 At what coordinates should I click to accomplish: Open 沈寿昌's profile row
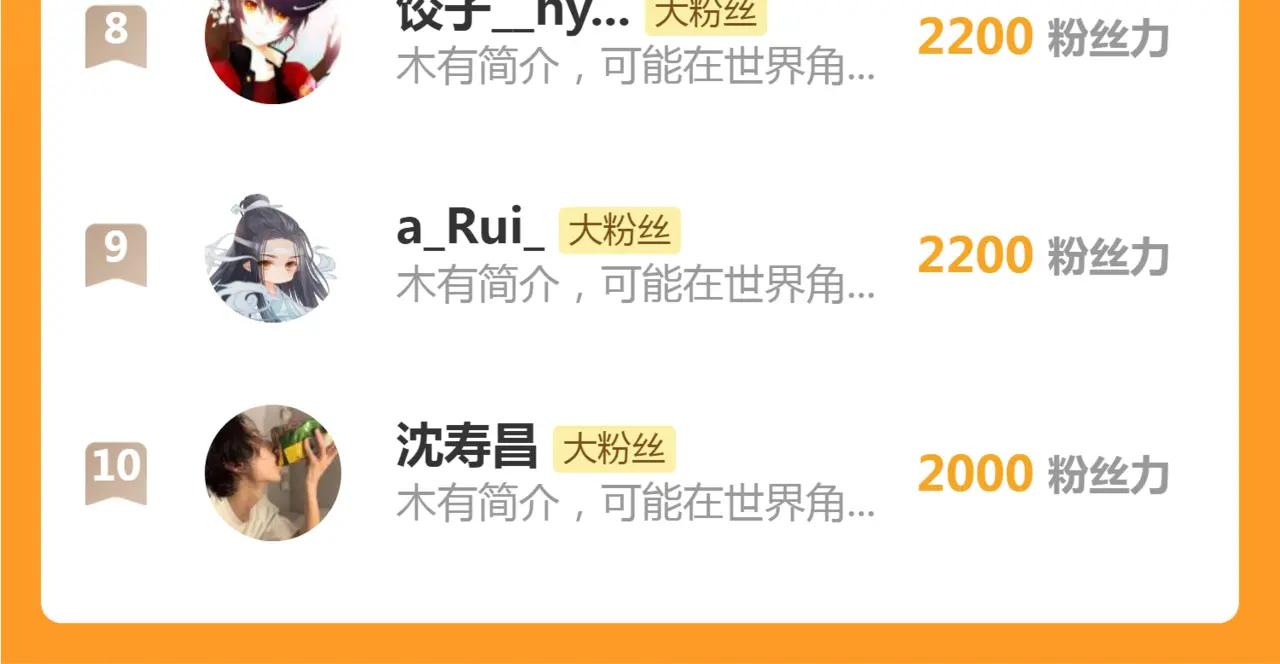coord(640,474)
